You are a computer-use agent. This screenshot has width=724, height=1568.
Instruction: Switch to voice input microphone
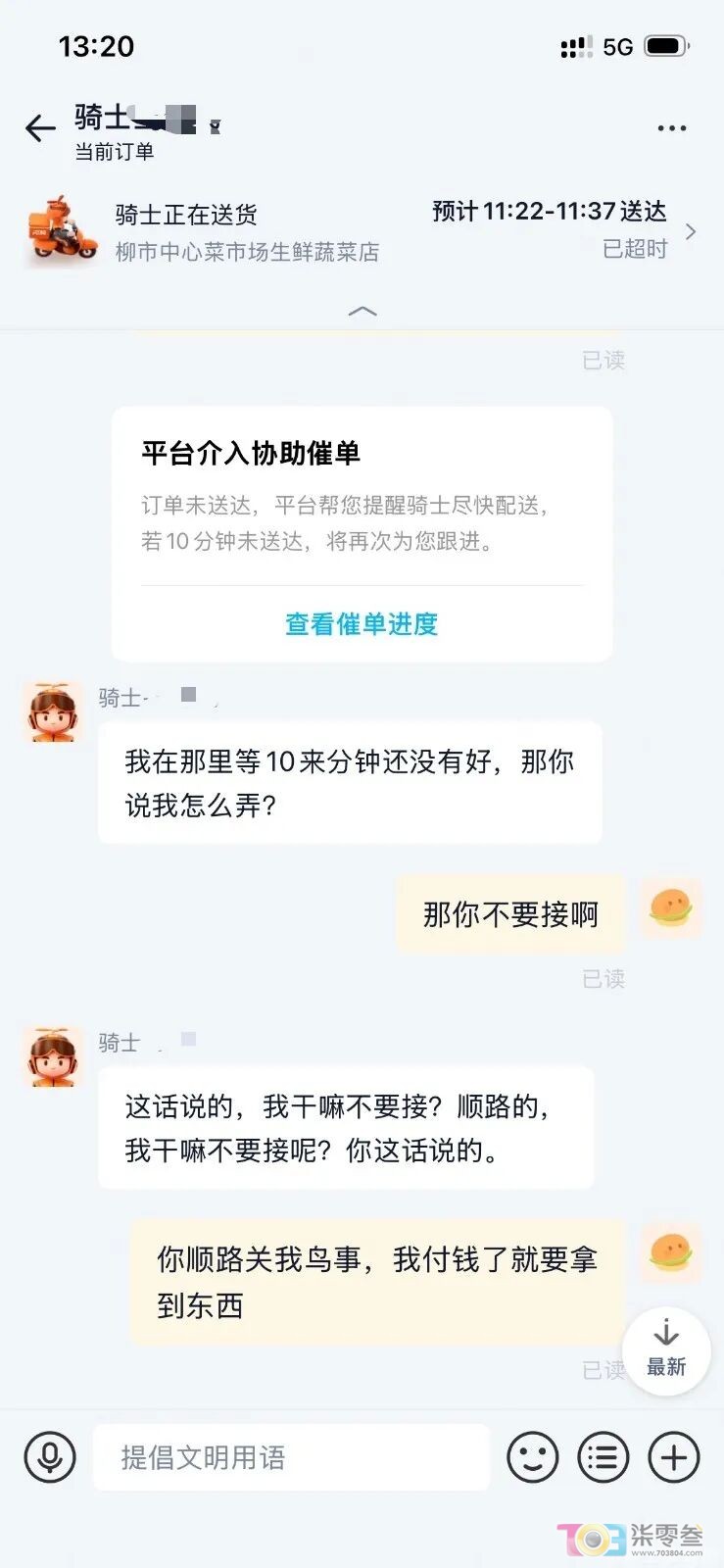(x=50, y=1457)
